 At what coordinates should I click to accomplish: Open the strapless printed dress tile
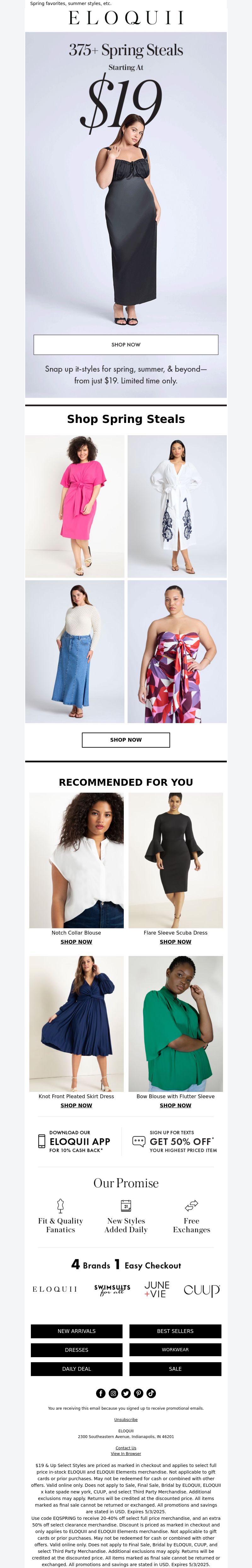coord(177,651)
